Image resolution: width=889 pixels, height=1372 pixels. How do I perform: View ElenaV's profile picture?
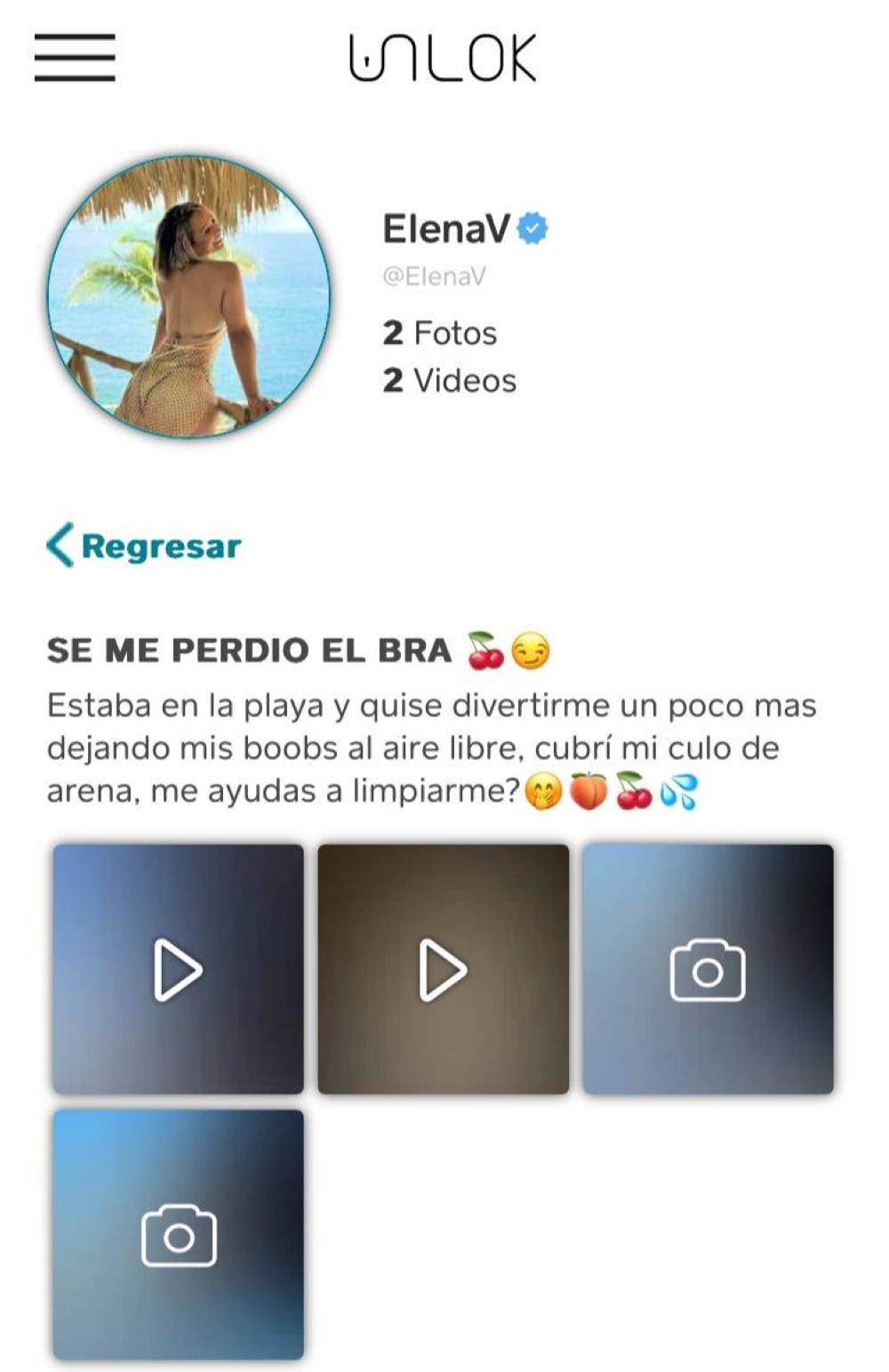(188, 297)
